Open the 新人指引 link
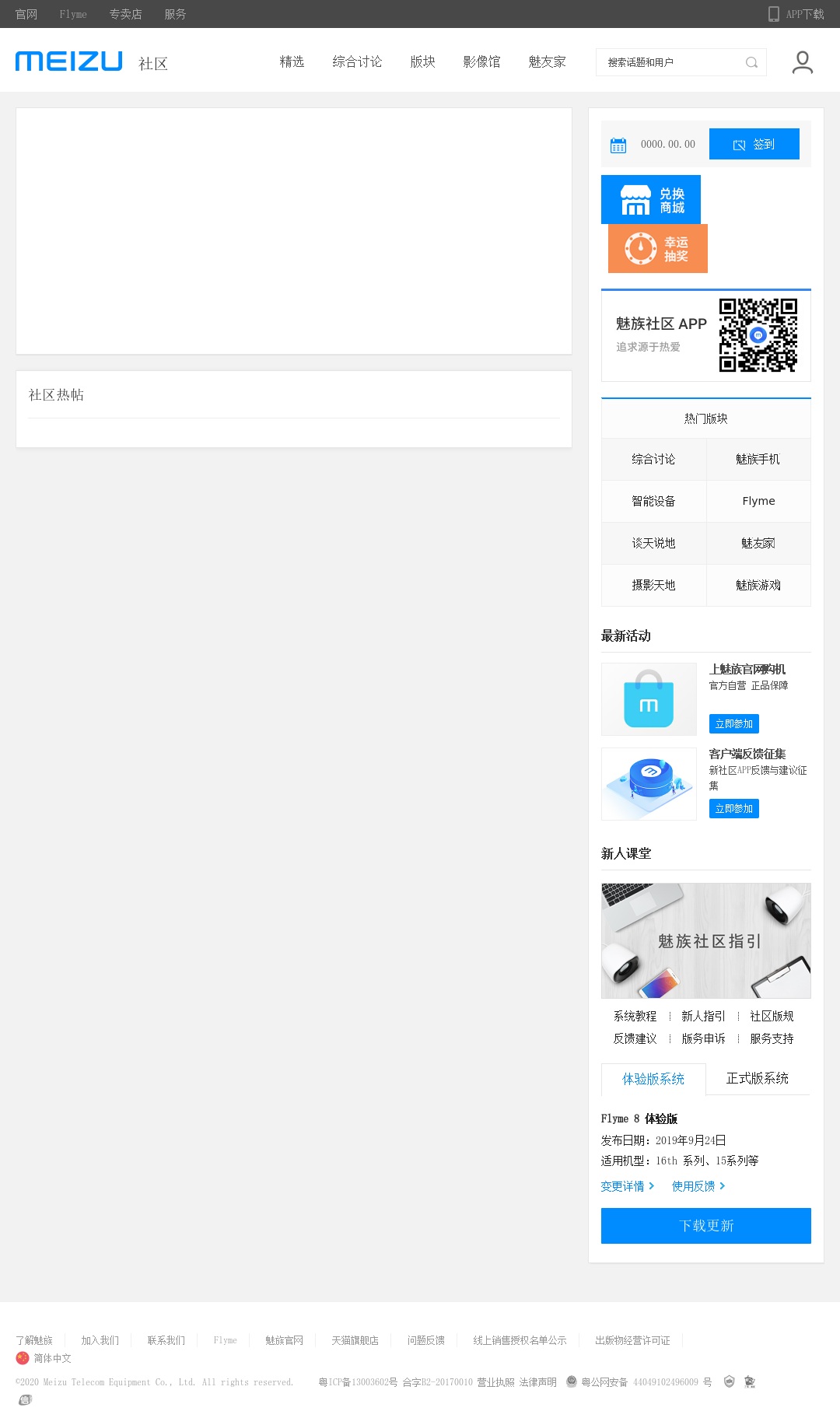Viewport: 840px width, 1411px height. pos(703,1016)
